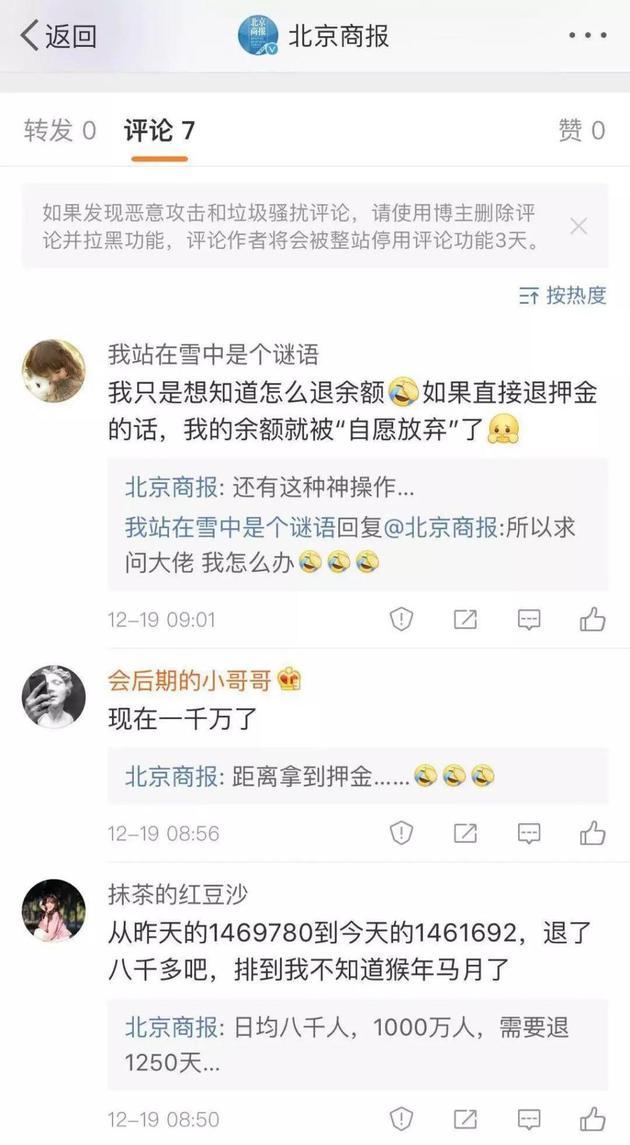
Task: Switch to the 赞 tab
Action: click(x=581, y=130)
